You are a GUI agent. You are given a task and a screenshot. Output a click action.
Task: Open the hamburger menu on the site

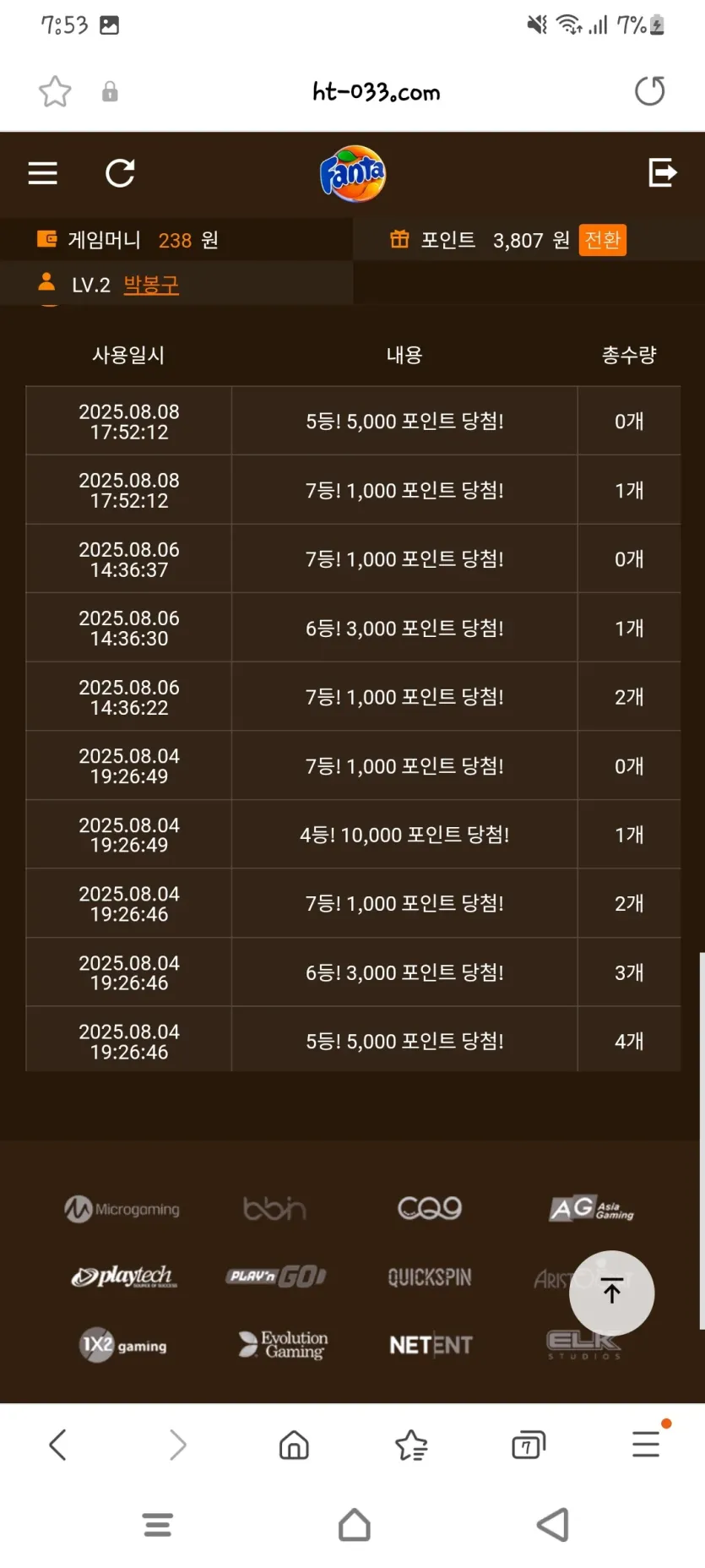pos(42,173)
